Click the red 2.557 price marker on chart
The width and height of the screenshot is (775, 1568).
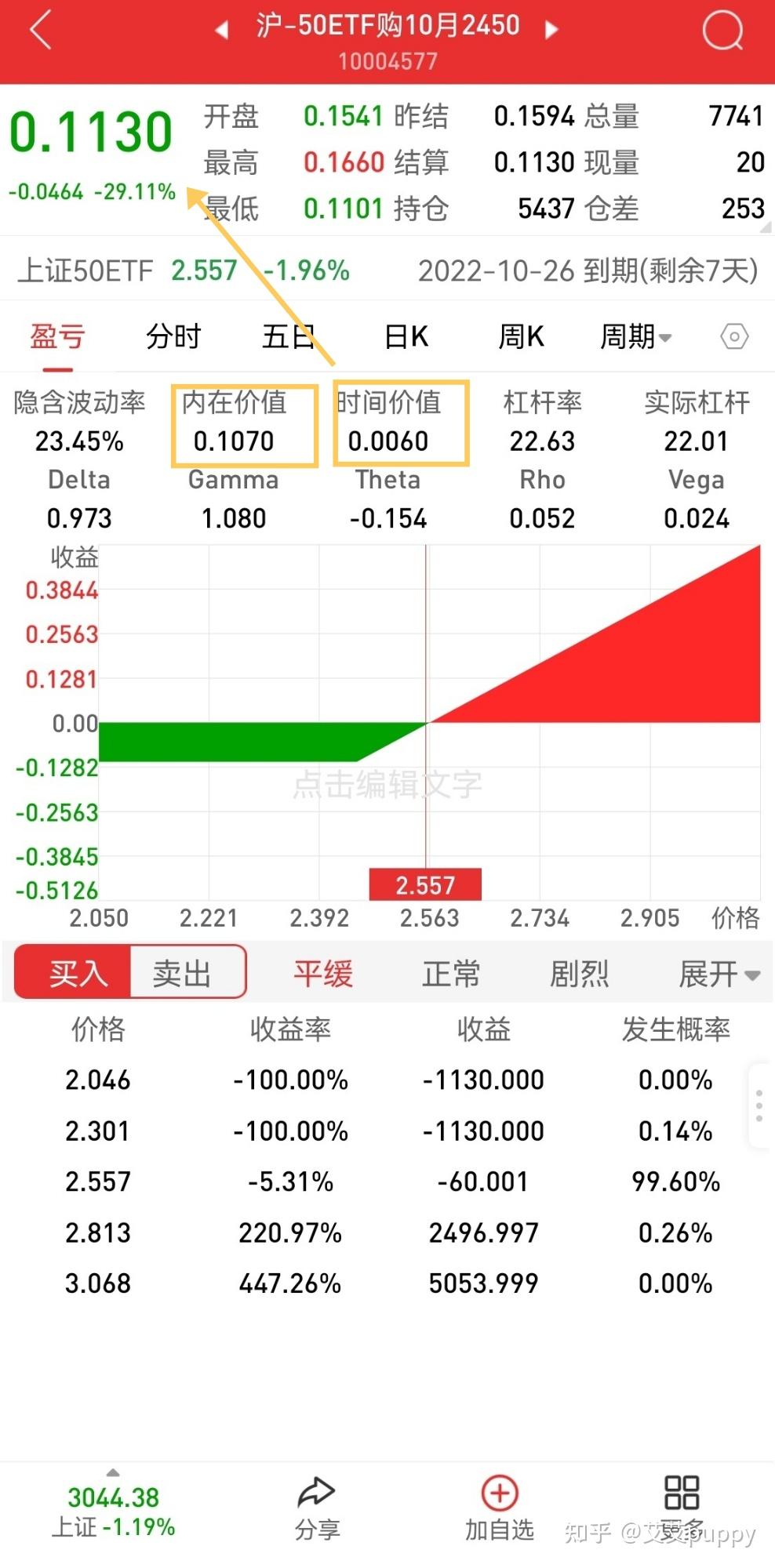(x=426, y=884)
